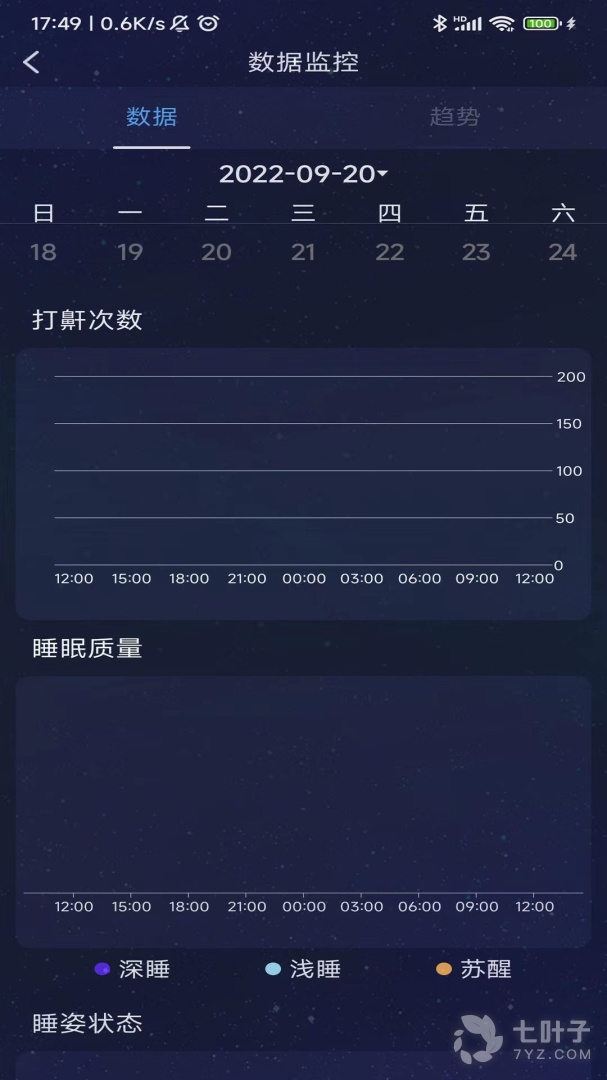Pick day 23 in the week calendar
607x1080 pixels.
[476, 251]
